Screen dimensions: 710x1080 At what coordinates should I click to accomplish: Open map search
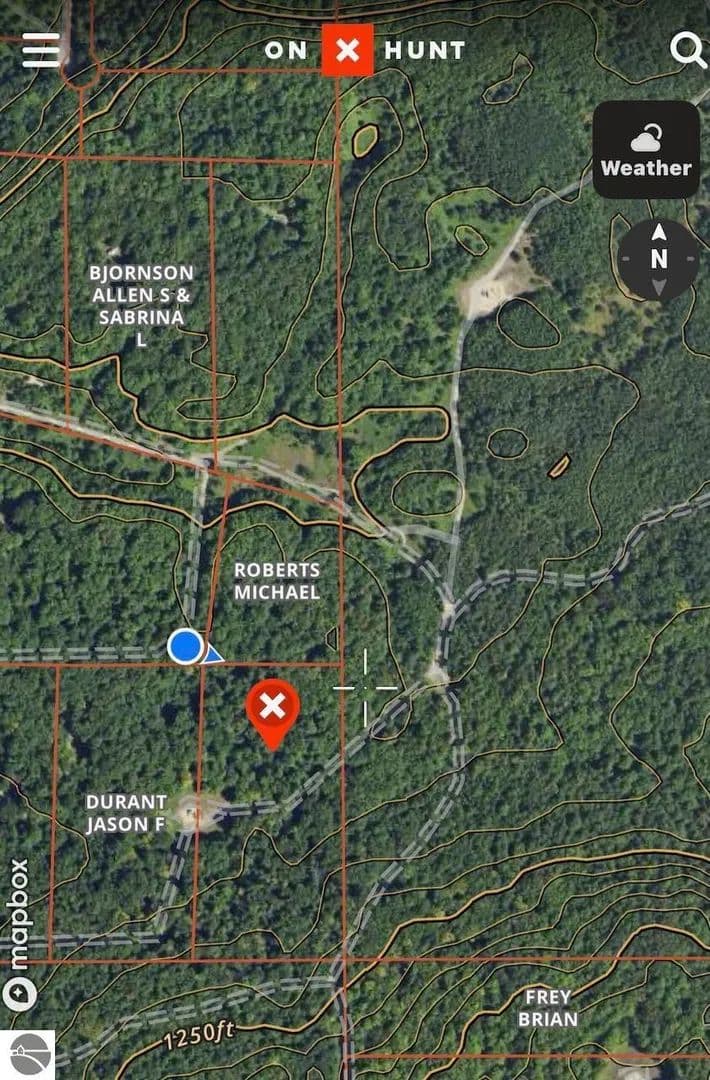click(688, 50)
